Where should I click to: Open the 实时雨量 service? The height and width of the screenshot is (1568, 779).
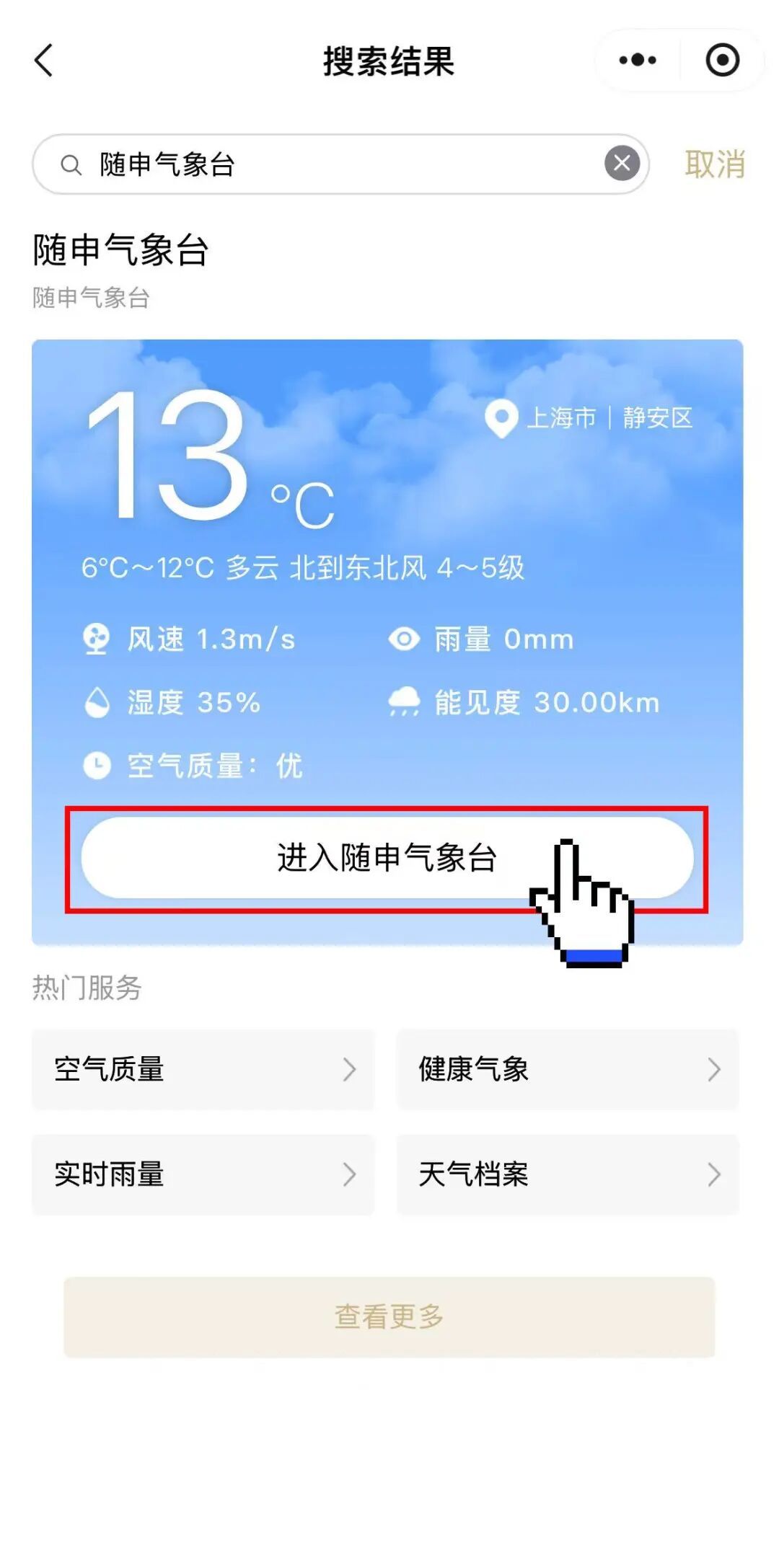coord(203,1174)
